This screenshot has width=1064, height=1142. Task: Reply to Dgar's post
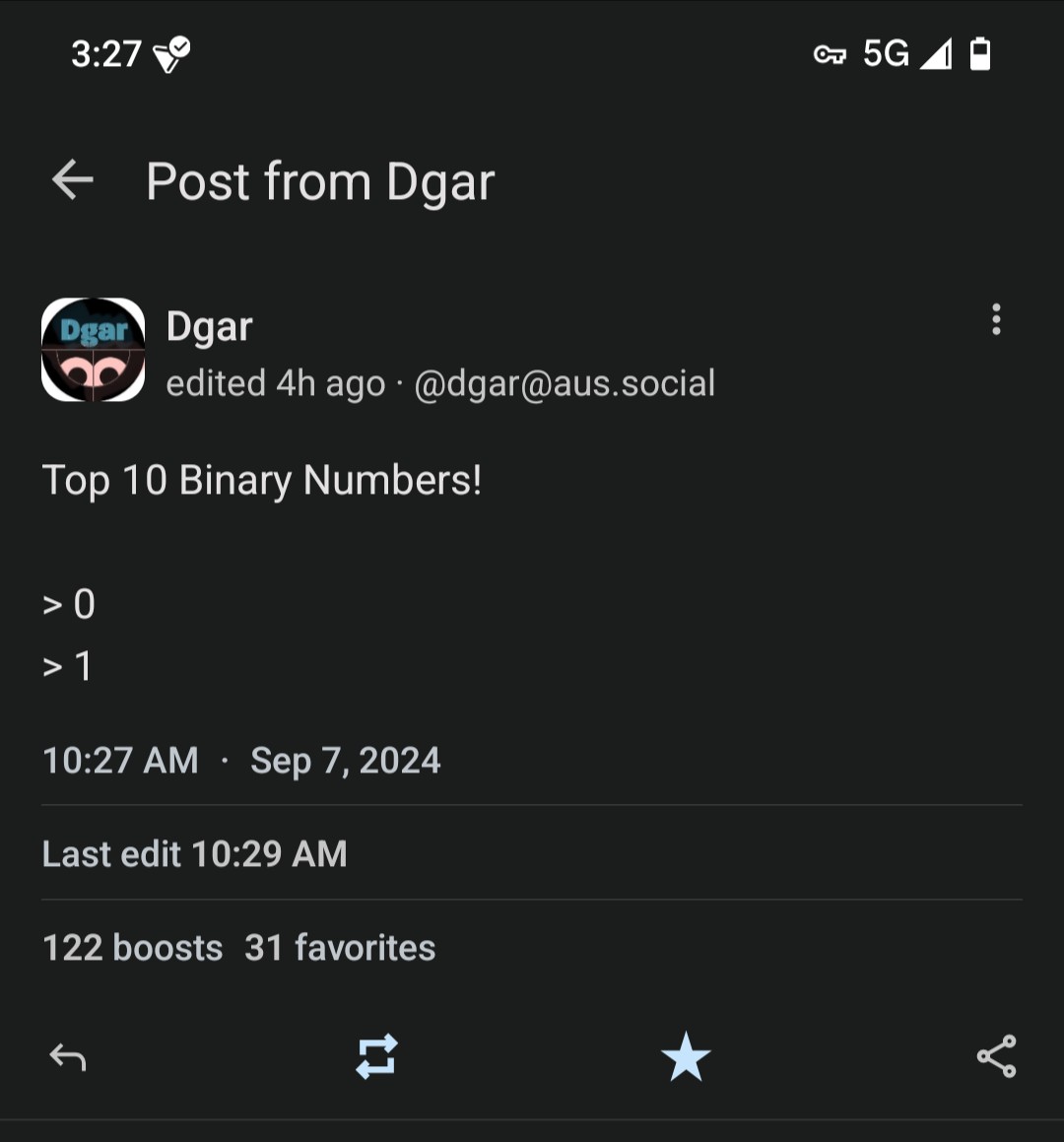(x=68, y=1057)
